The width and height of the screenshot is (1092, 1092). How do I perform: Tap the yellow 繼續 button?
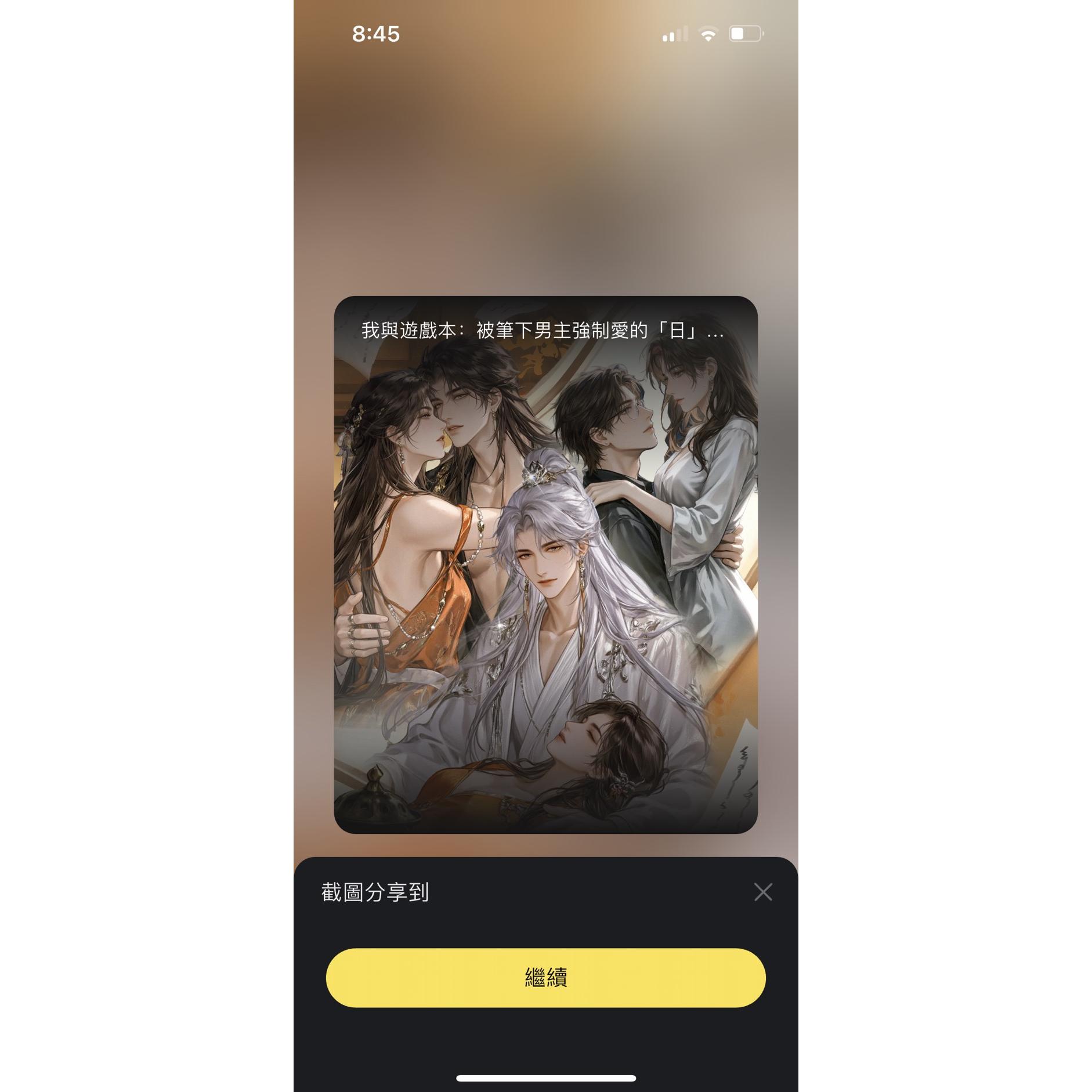click(x=545, y=978)
